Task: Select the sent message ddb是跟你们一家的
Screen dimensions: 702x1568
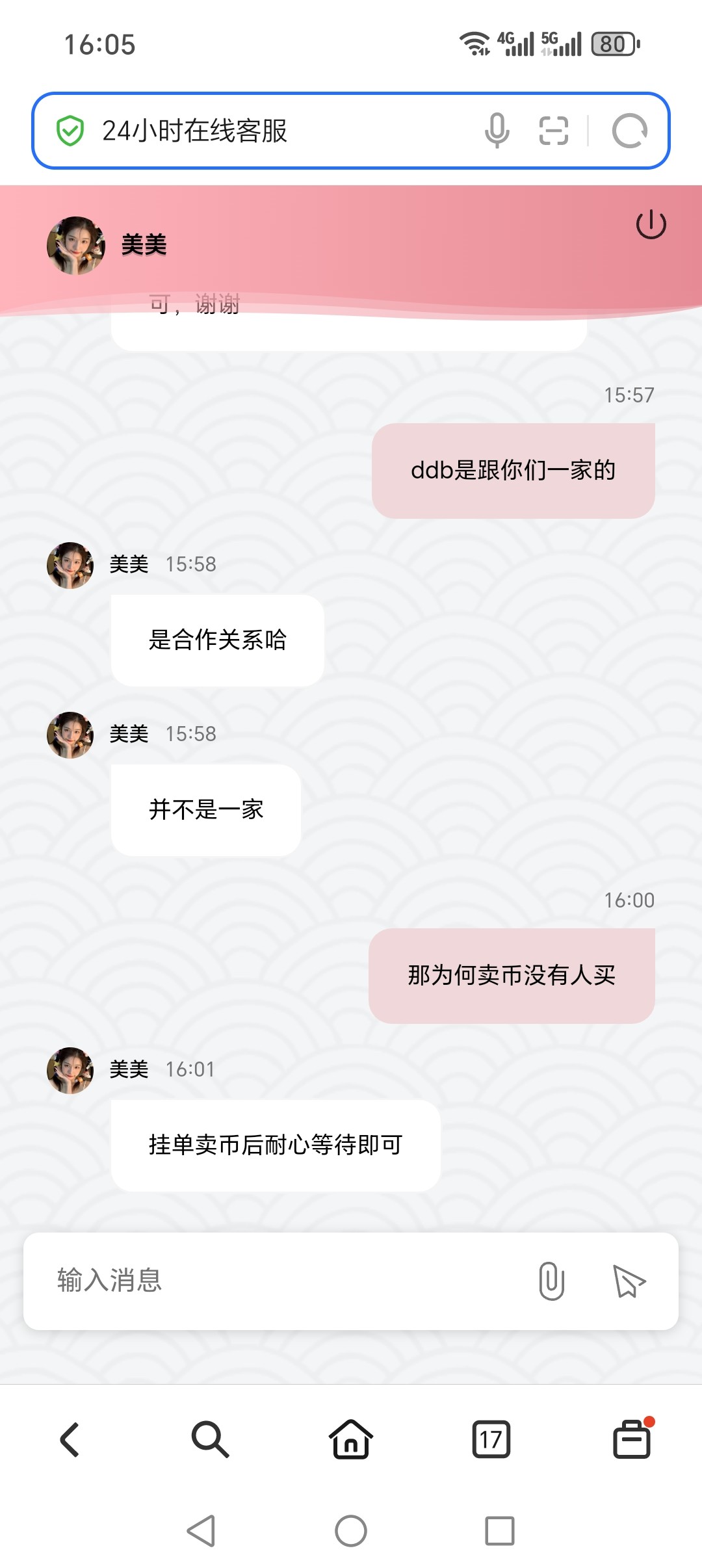Action: tap(512, 469)
